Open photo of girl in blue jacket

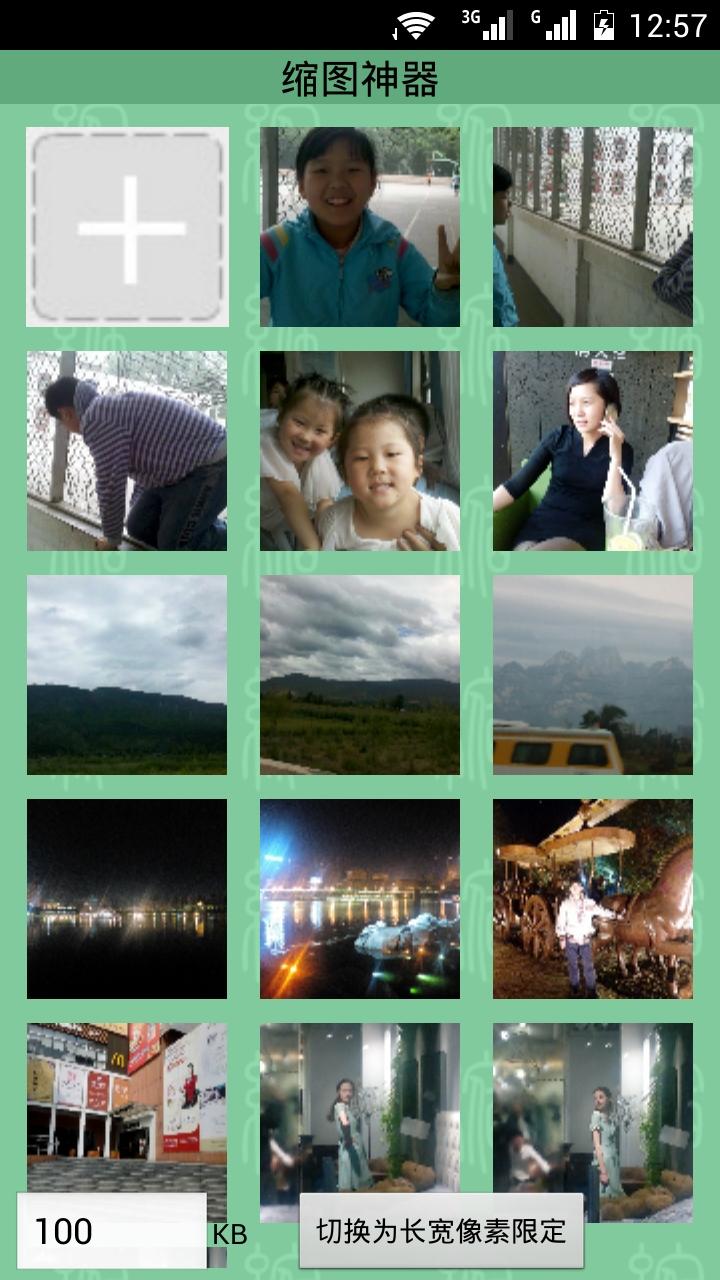point(360,227)
